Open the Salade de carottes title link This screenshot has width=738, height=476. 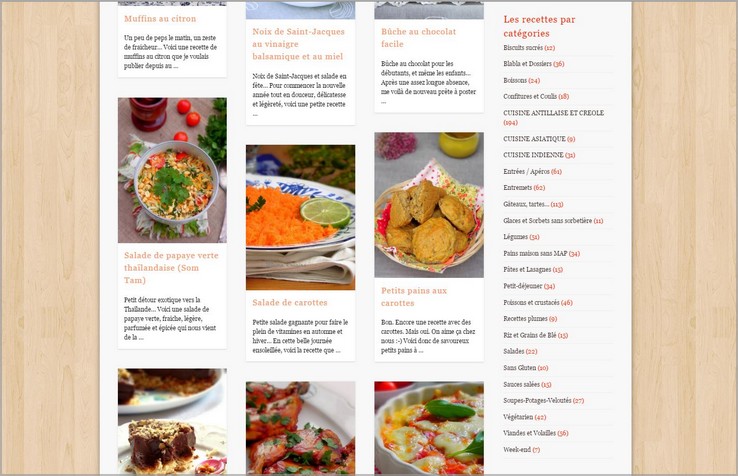click(x=290, y=302)
